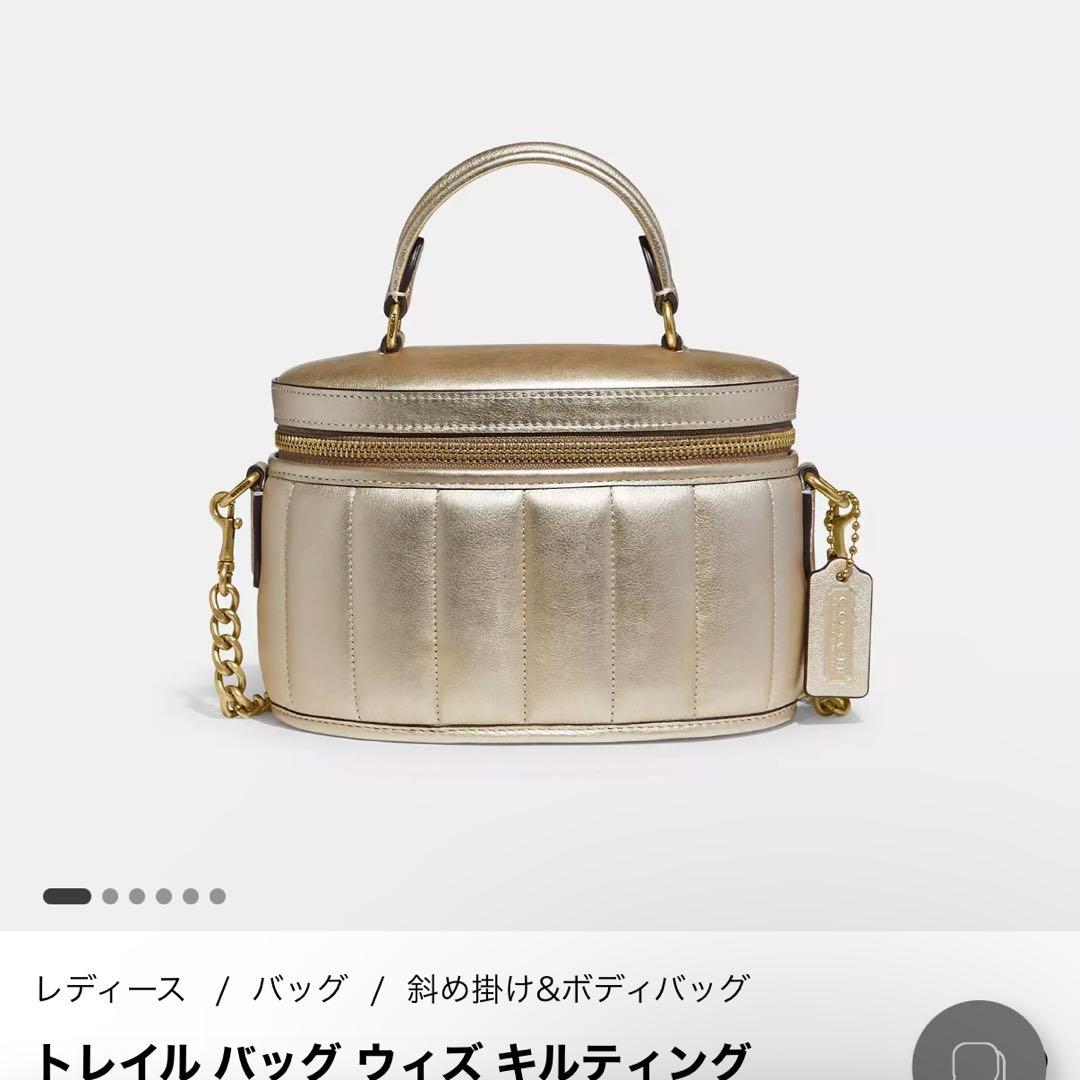The width and height of the screenshot is (1080, 1080).
Task: Go to the バッグ category breadcrumb
Action: pos(298,989)
